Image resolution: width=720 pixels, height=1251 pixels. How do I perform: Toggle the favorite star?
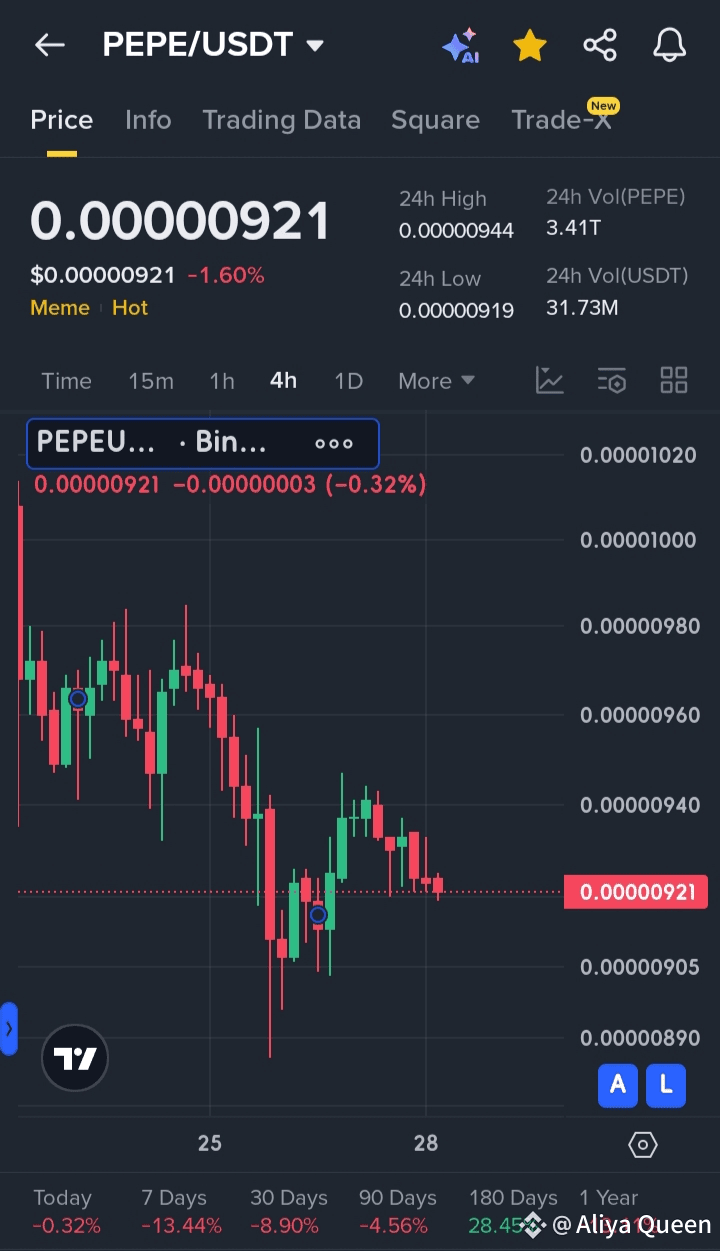(x=530, y=45)
